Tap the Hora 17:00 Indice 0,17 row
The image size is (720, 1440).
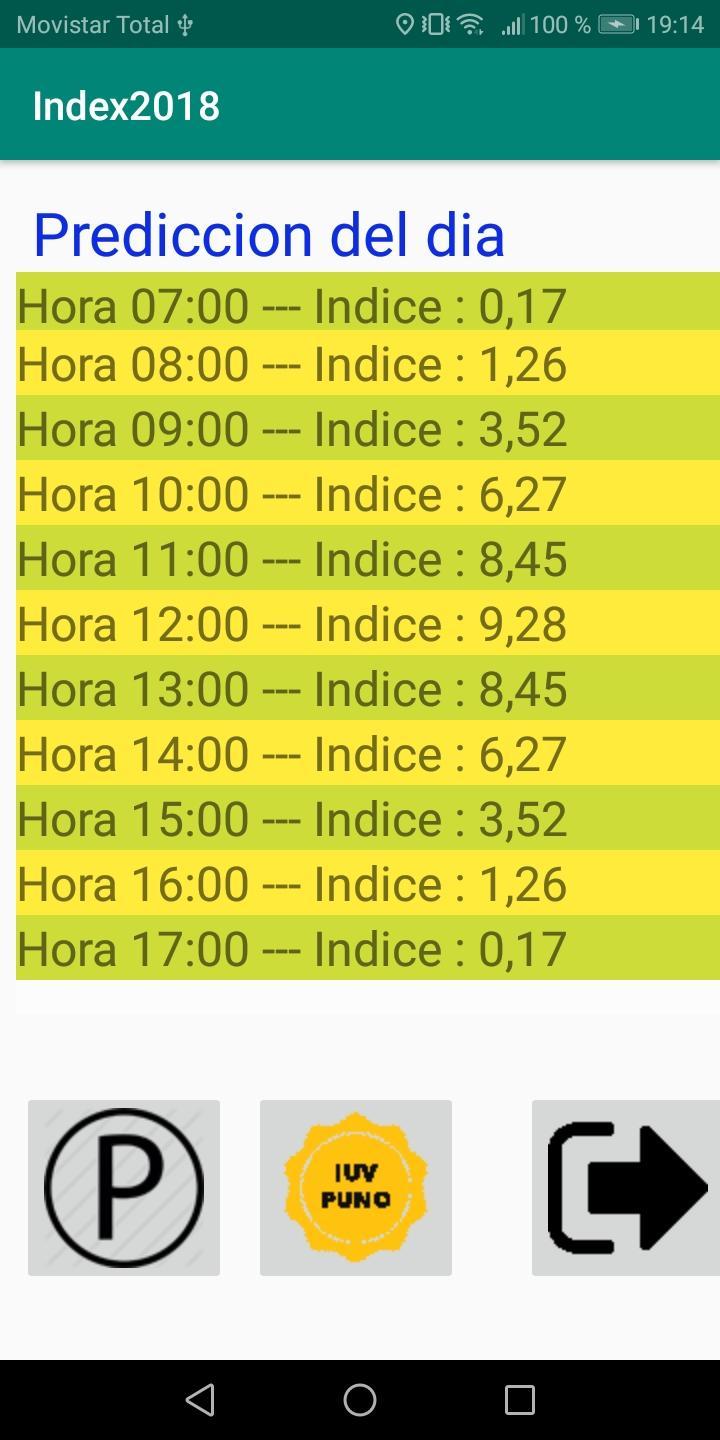pos(291,947)
